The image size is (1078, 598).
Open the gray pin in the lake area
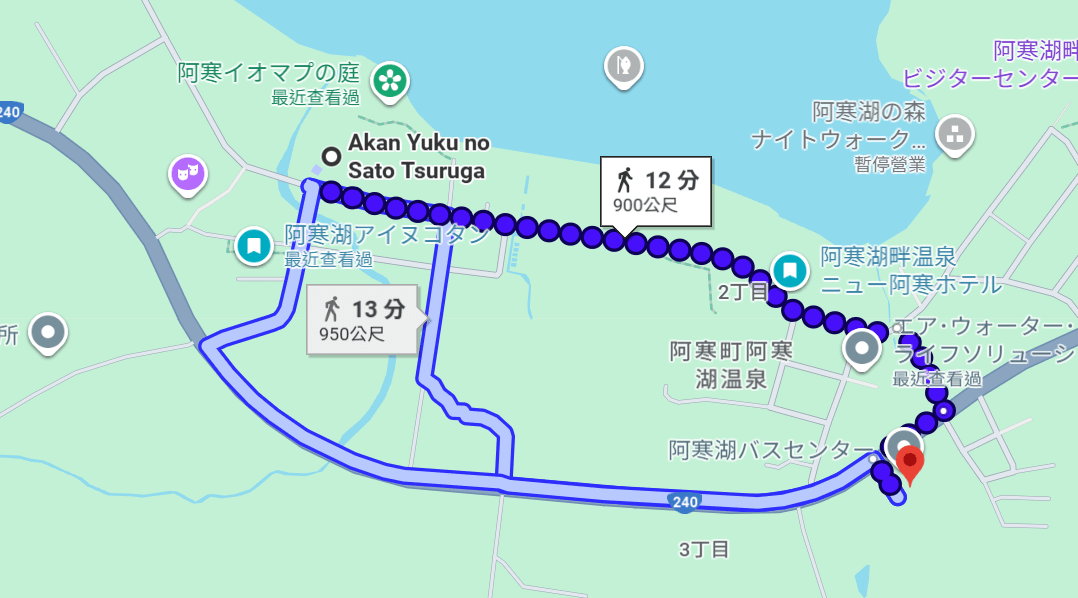point(624,65)
